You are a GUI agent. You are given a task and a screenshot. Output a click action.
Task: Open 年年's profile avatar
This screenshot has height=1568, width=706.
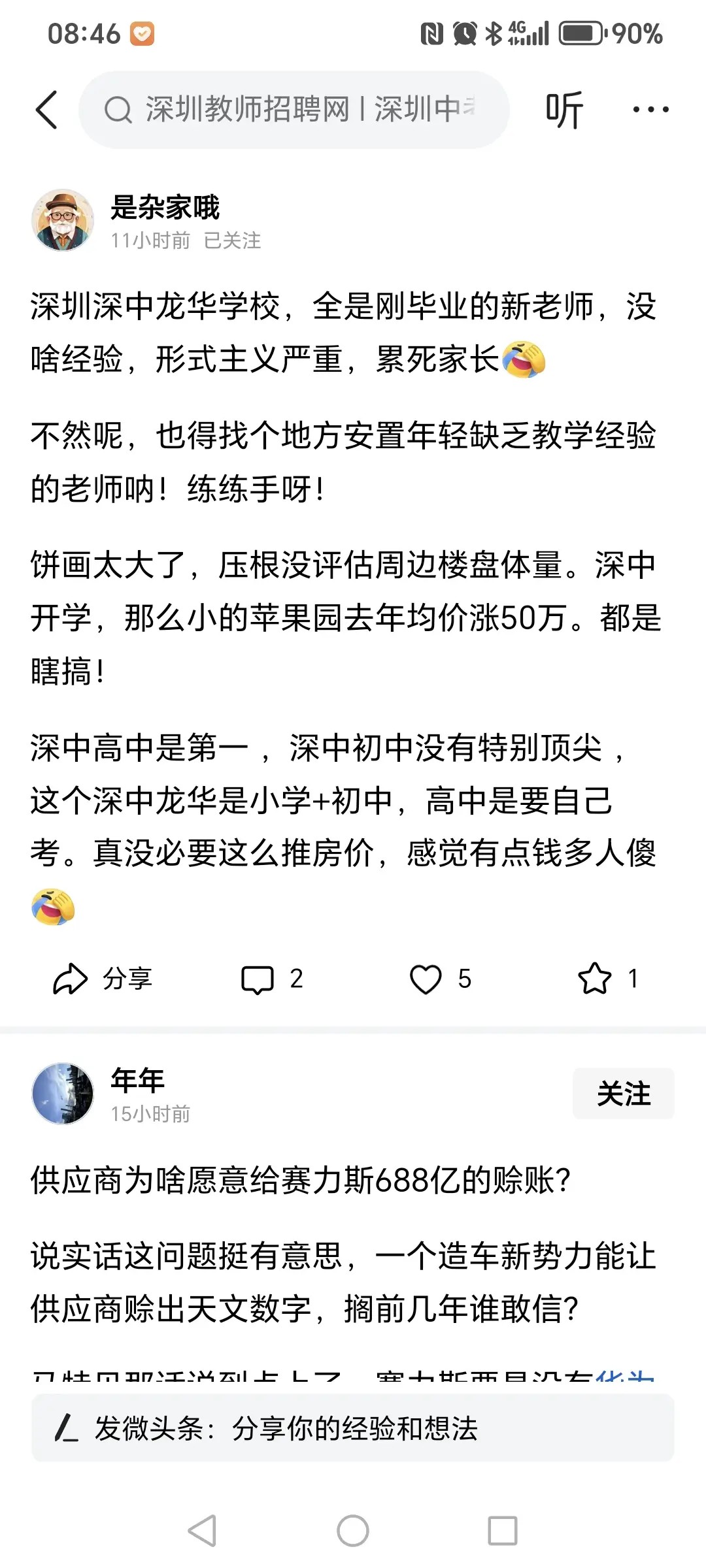tap(63, 1094)
